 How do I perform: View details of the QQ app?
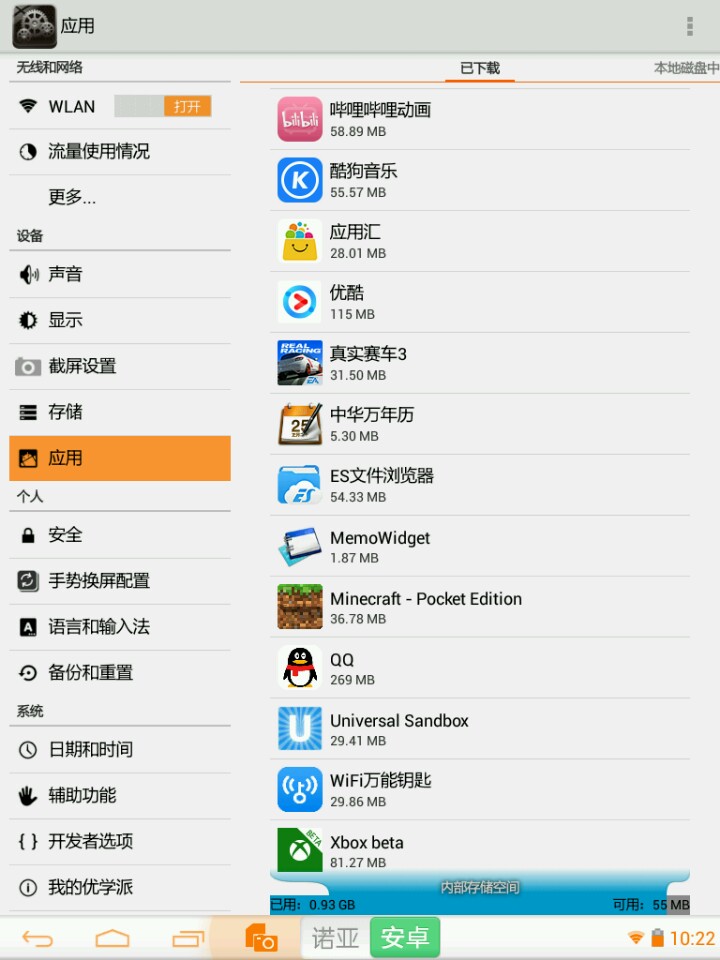pos(480,668)
